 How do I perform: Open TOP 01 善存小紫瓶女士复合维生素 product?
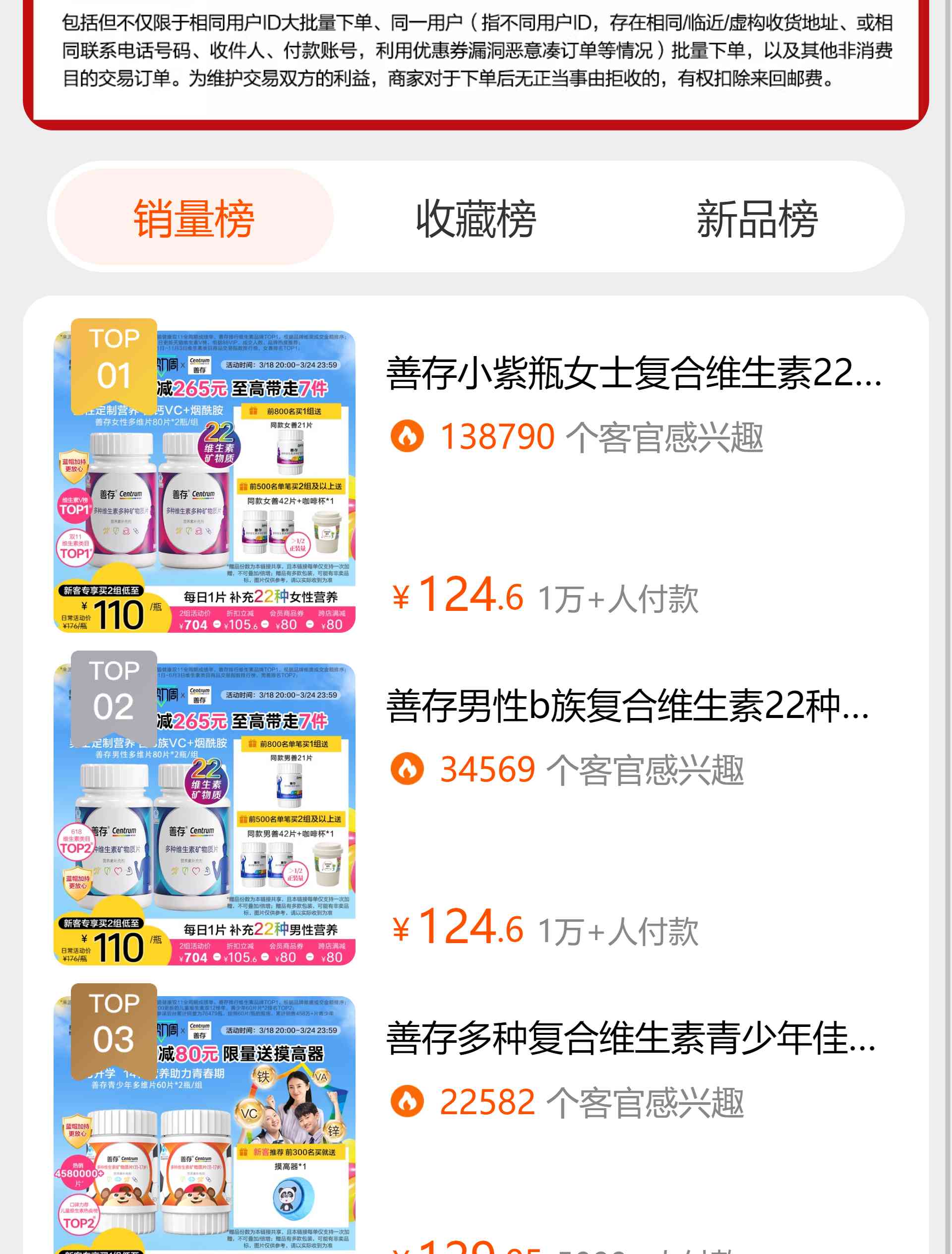tap(633, 373)
